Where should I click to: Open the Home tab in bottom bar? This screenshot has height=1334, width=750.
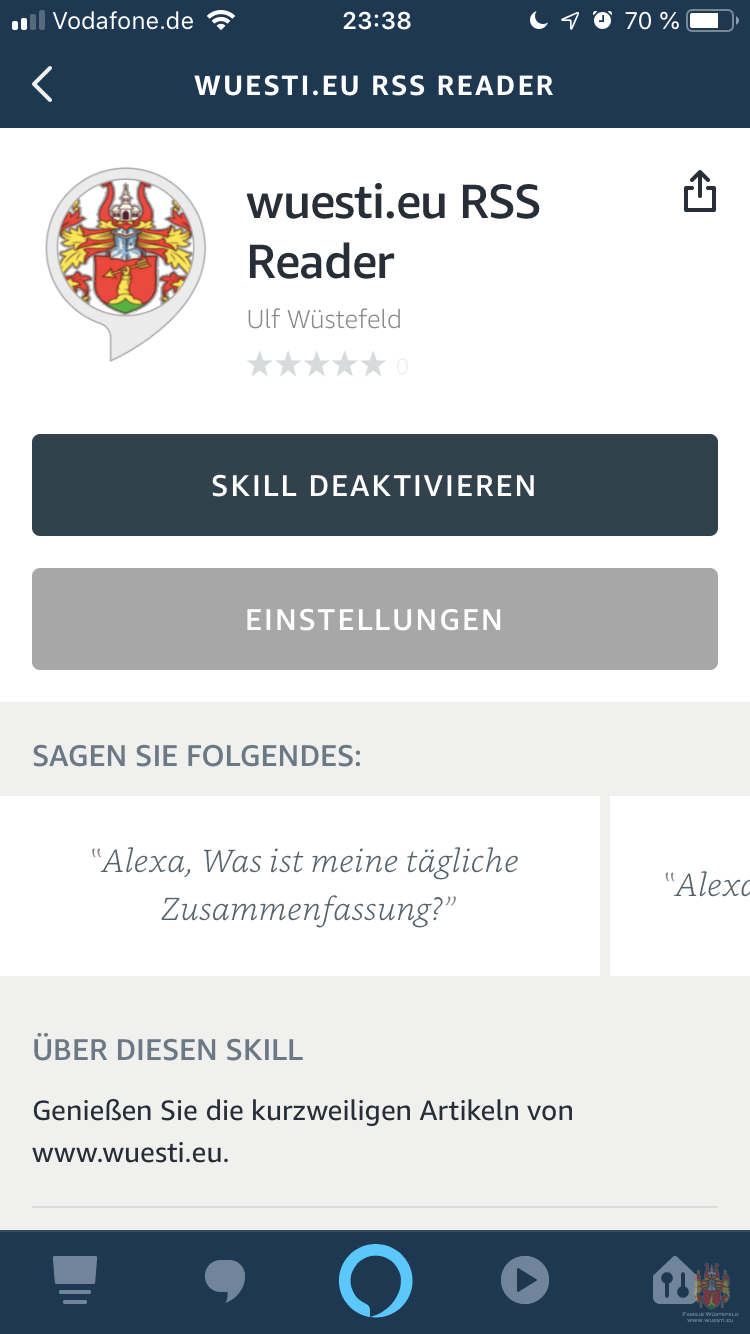pyautogui.click(x=75, y=1280)
